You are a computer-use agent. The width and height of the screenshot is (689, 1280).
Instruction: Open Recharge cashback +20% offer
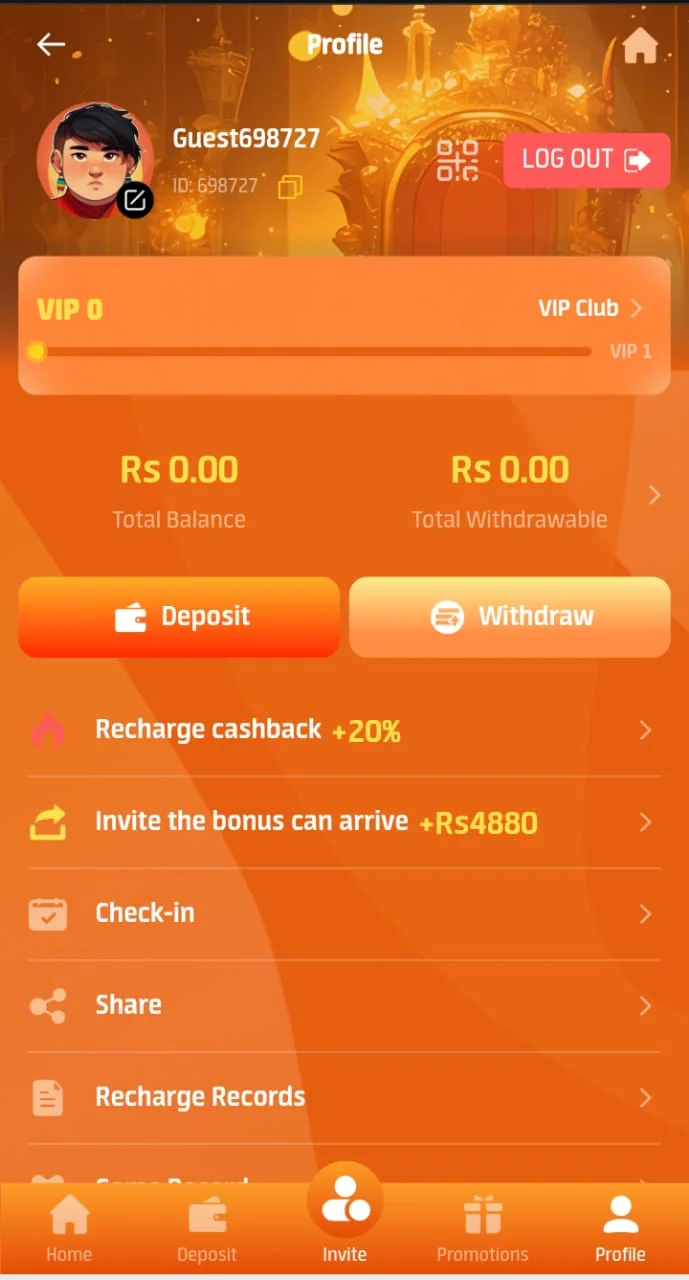tap(344, 731)
